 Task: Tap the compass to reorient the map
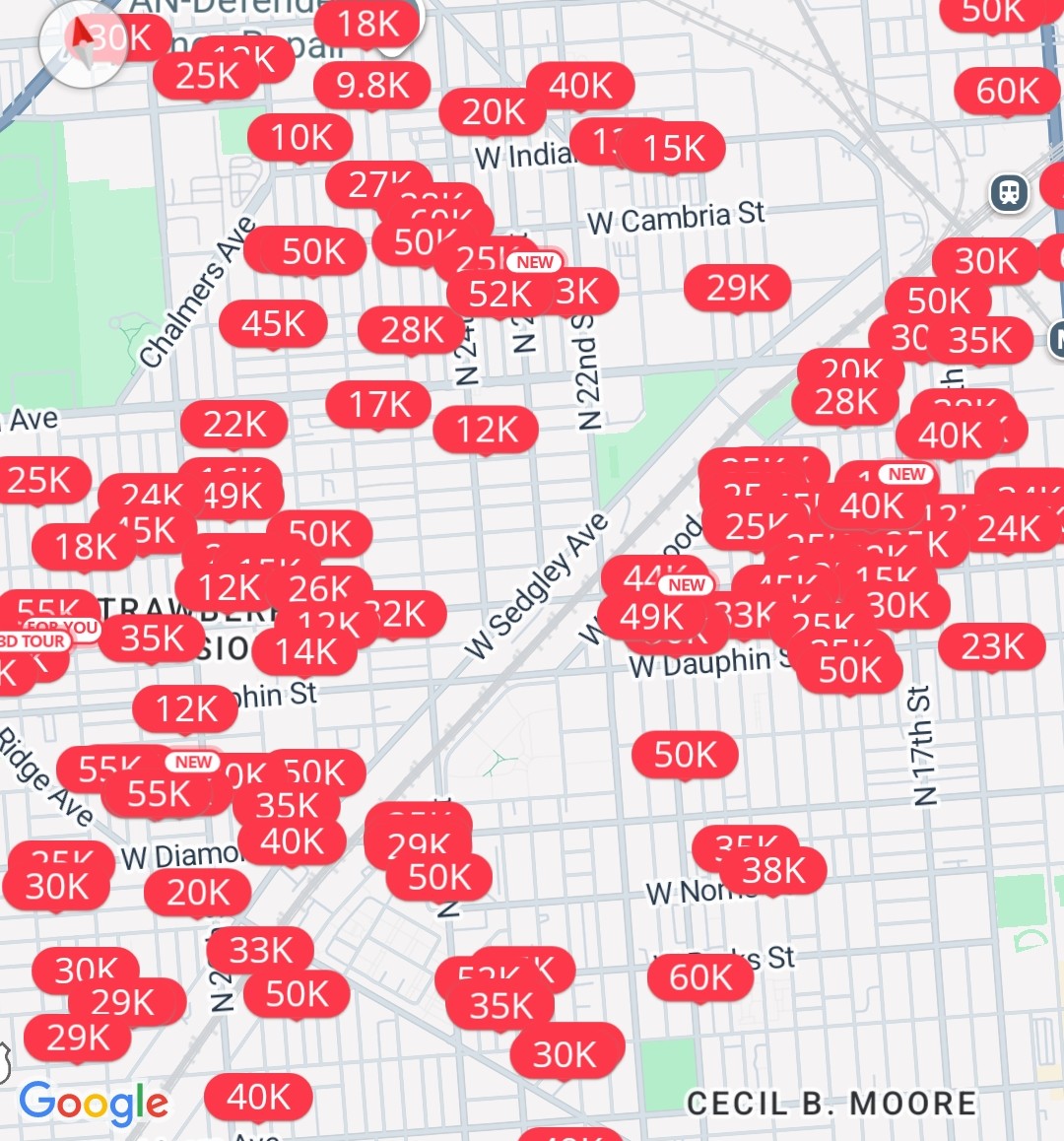pyautogui.click(x=82, y=43)
